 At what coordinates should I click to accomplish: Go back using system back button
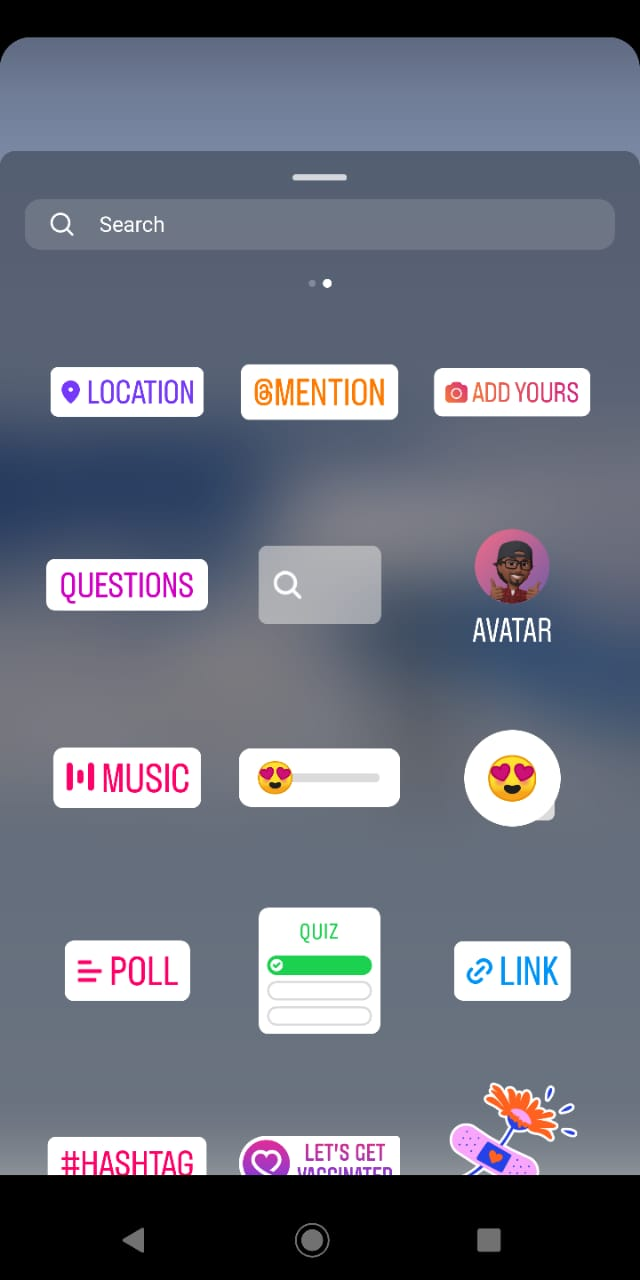click(x=133, y=1240)
